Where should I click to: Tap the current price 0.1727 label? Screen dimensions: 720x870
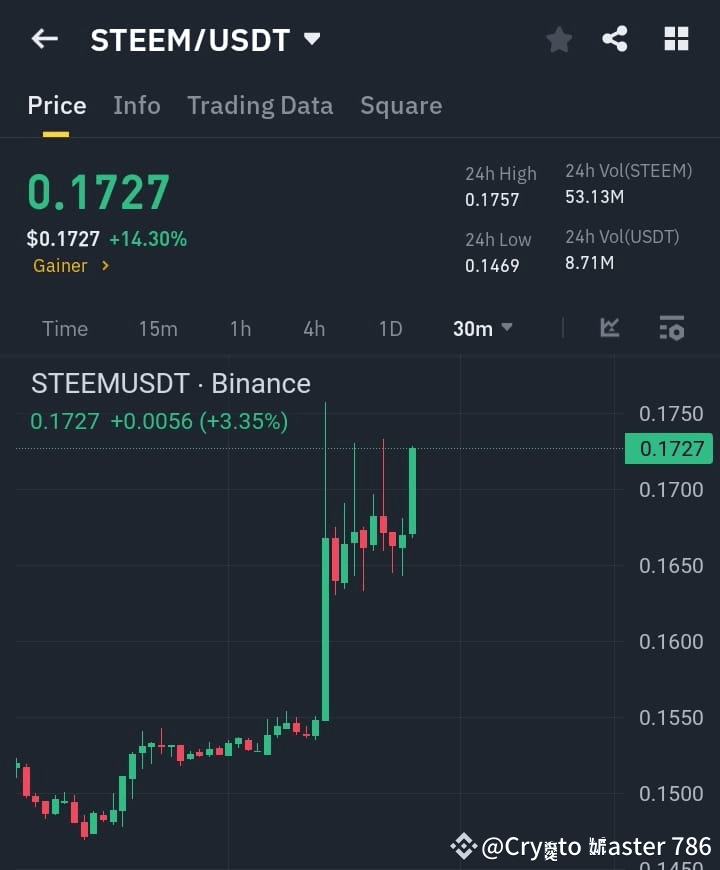pos(98,190)
